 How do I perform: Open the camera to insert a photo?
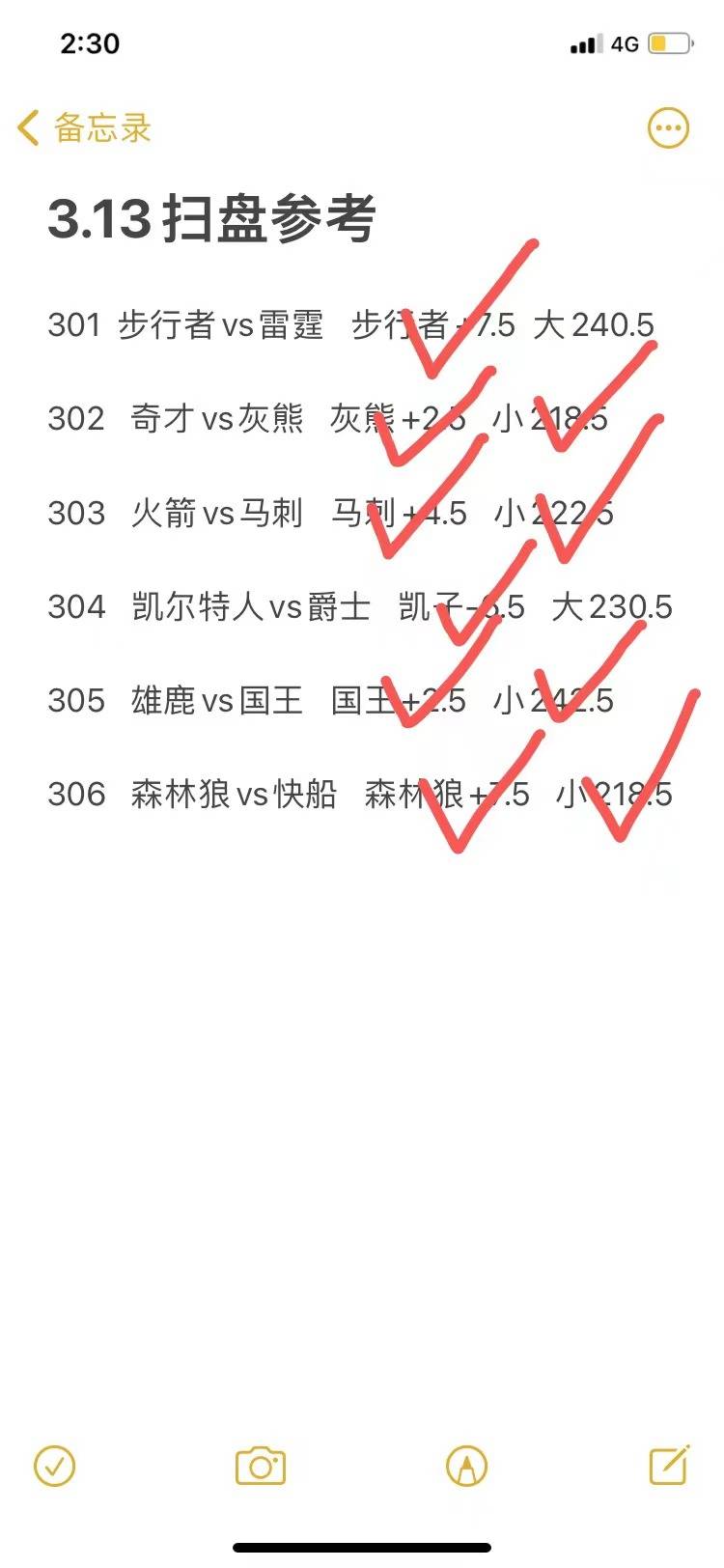pyautogui.click(x=258, y=1467)
